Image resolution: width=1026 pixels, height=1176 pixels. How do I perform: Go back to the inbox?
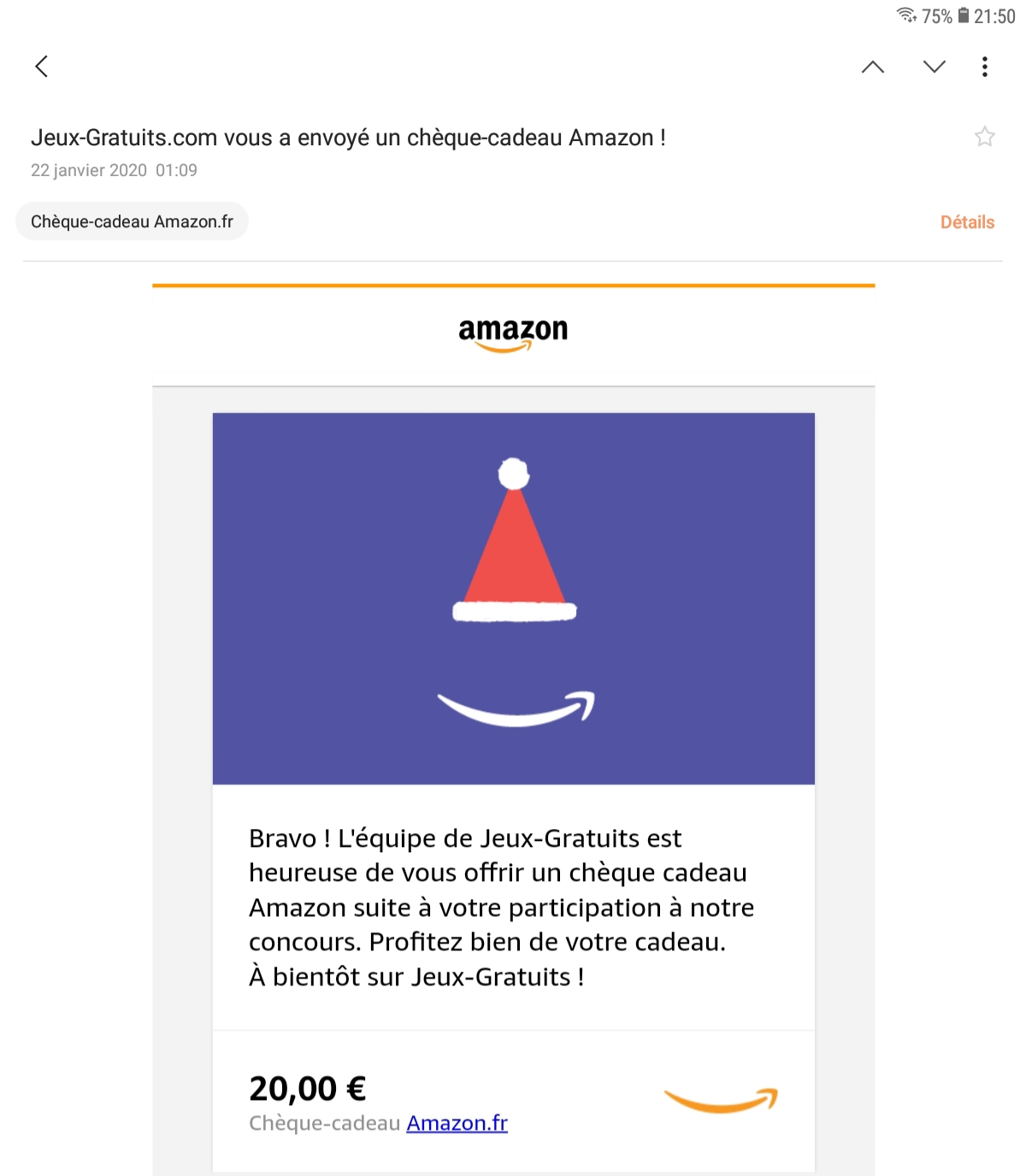41,67
